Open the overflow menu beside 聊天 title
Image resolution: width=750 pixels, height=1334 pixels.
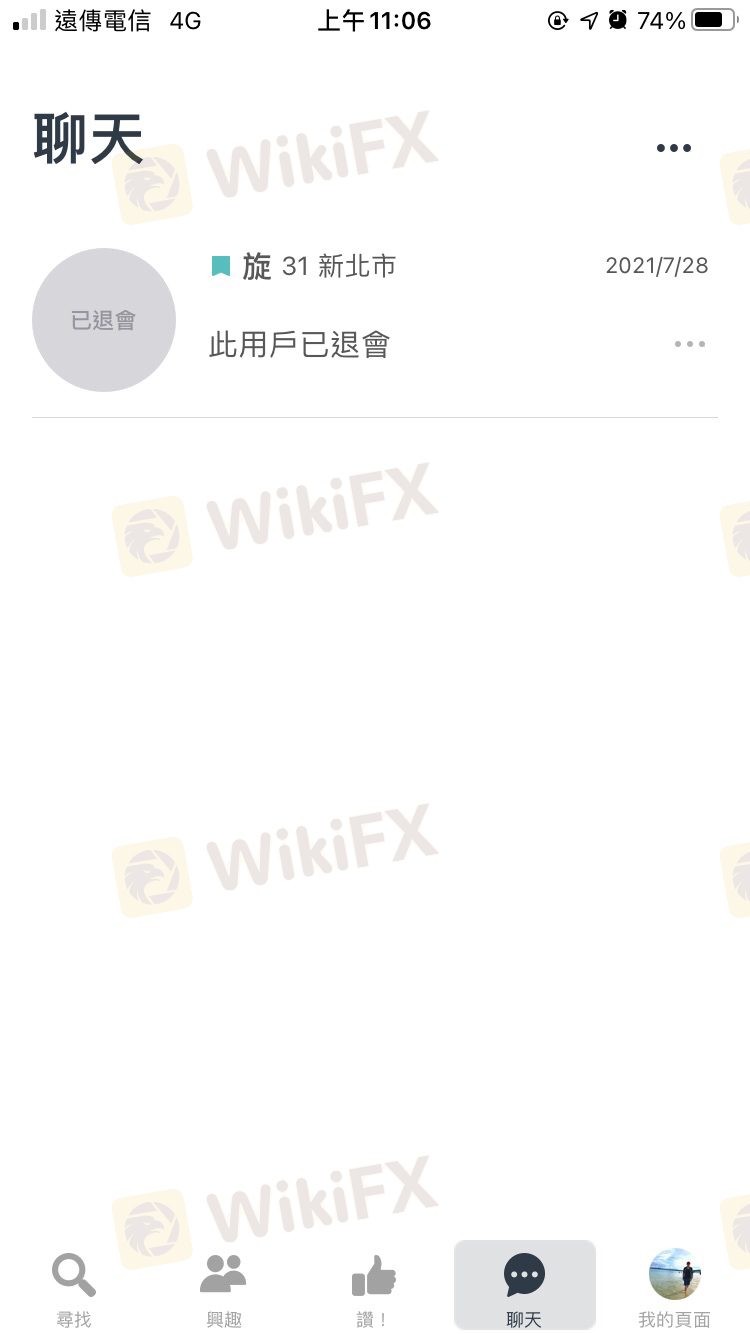coord(673,148)
